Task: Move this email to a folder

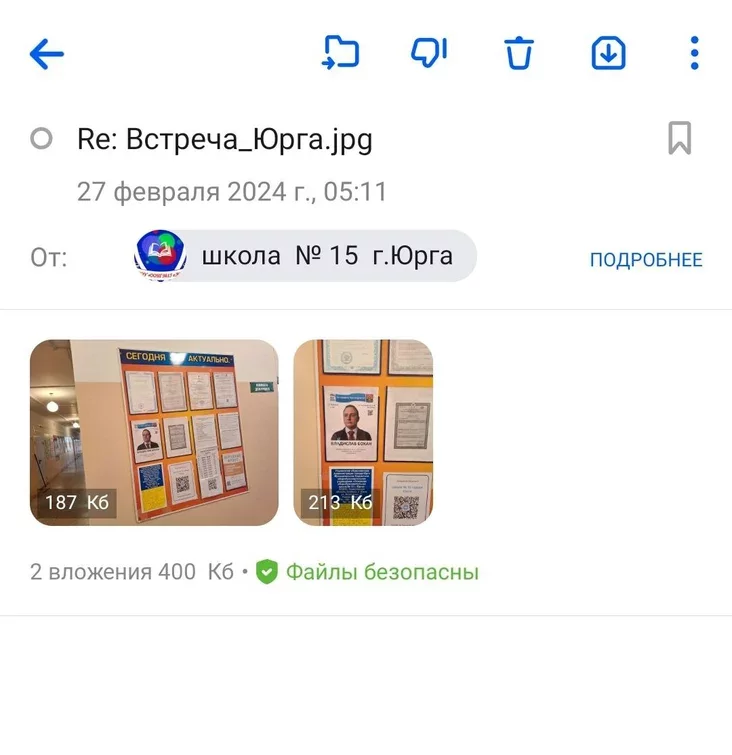Action: (x=340, y=53)
